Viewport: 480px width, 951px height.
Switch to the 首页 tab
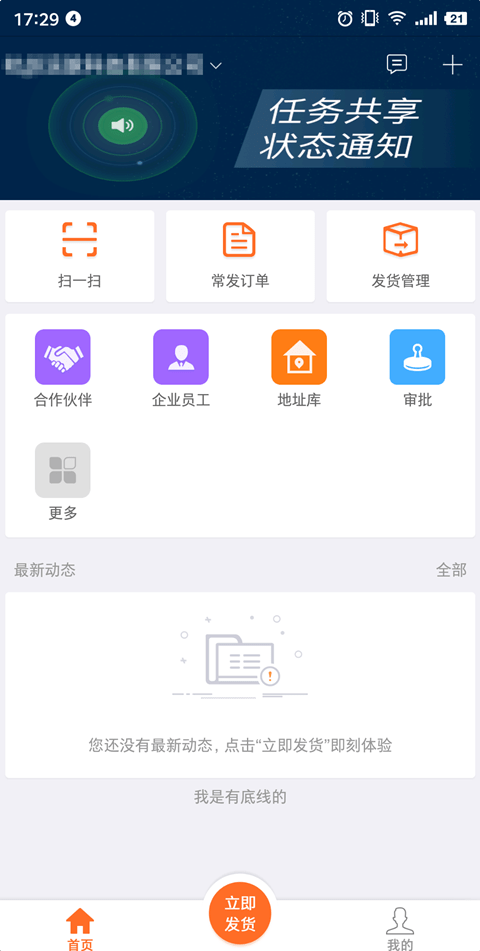[x=80, y=929]
